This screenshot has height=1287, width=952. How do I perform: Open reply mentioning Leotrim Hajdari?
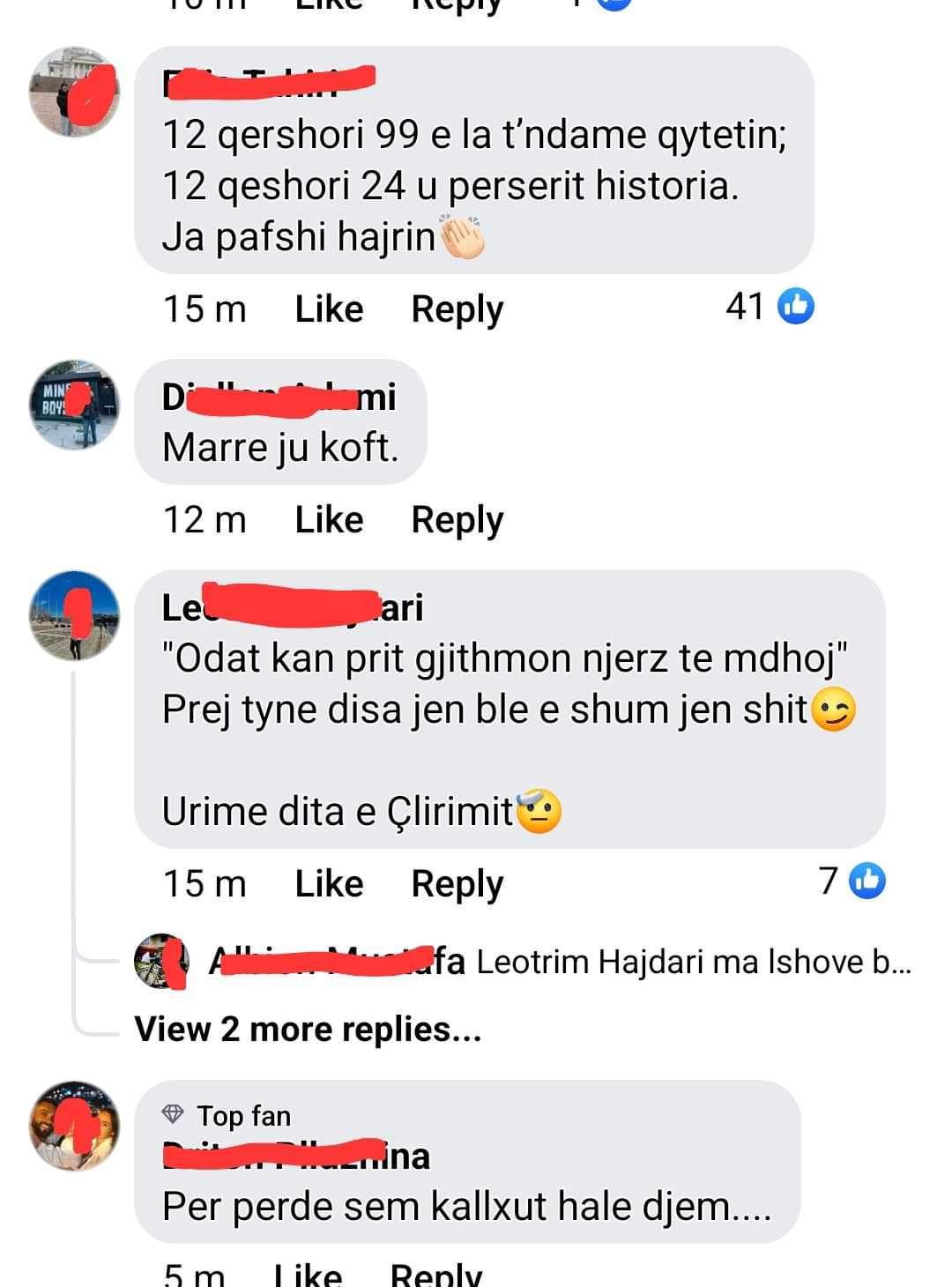coord(693,962)
